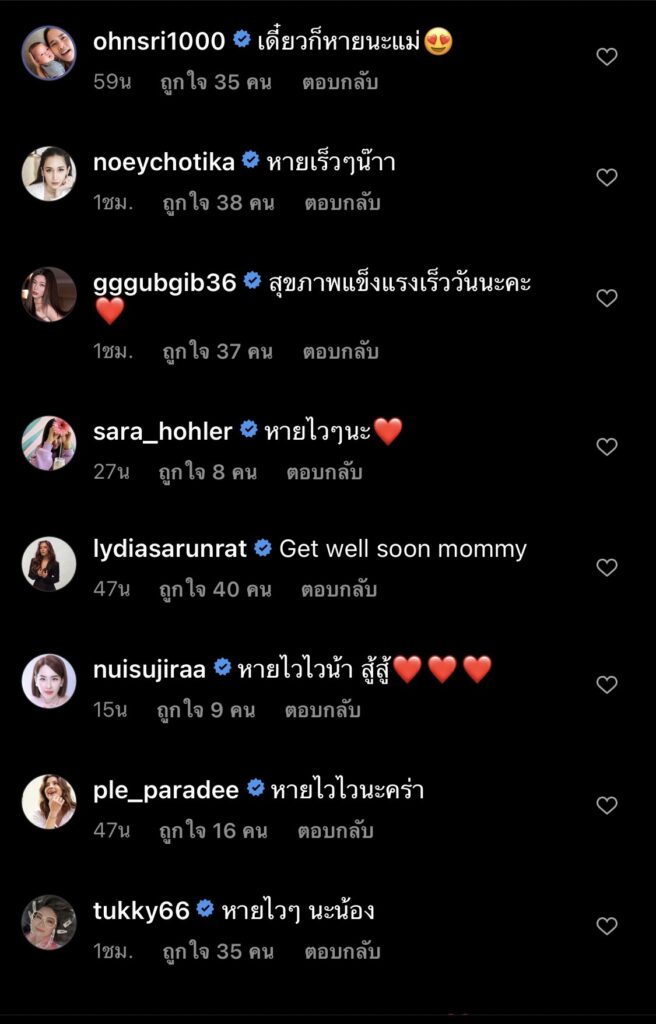Like sara_hohler's comment
This screenshot has width=656, height=1024.
[607, 447]
